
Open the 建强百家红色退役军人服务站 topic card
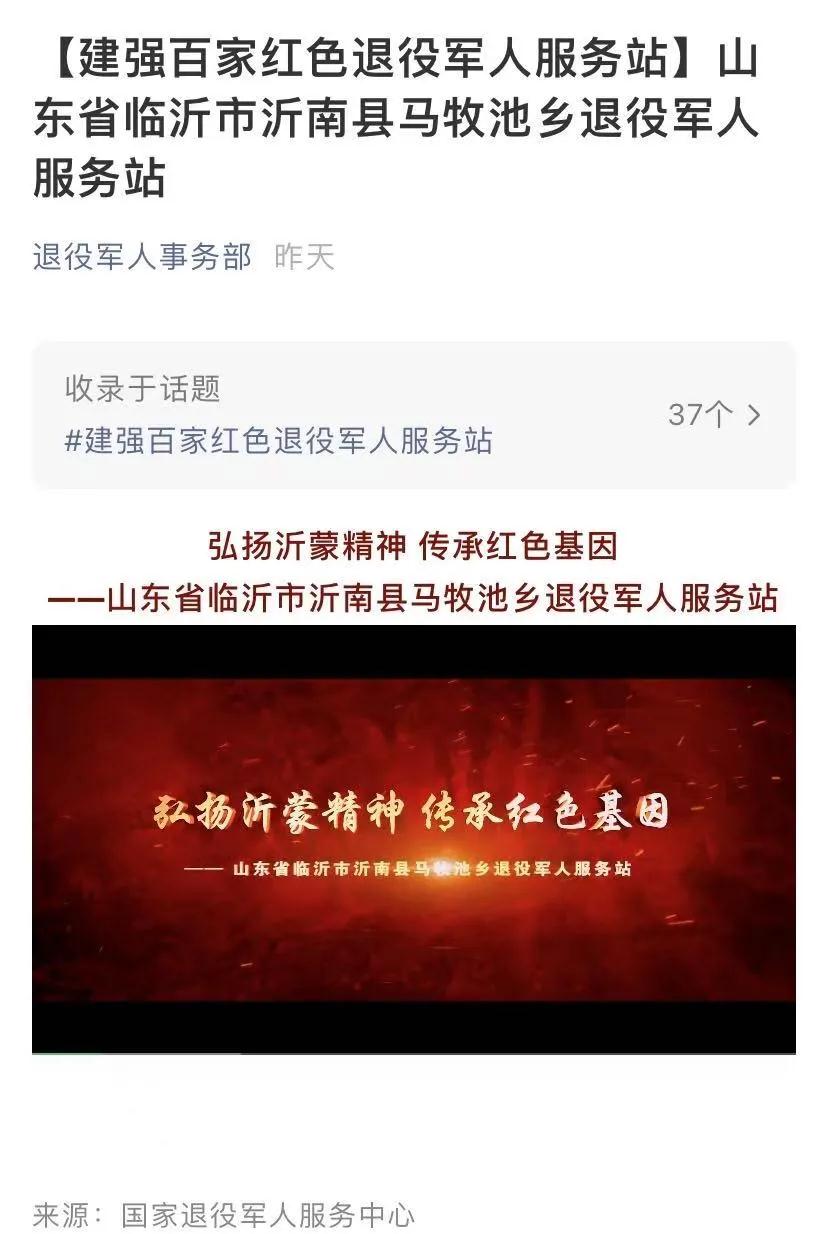413,415
